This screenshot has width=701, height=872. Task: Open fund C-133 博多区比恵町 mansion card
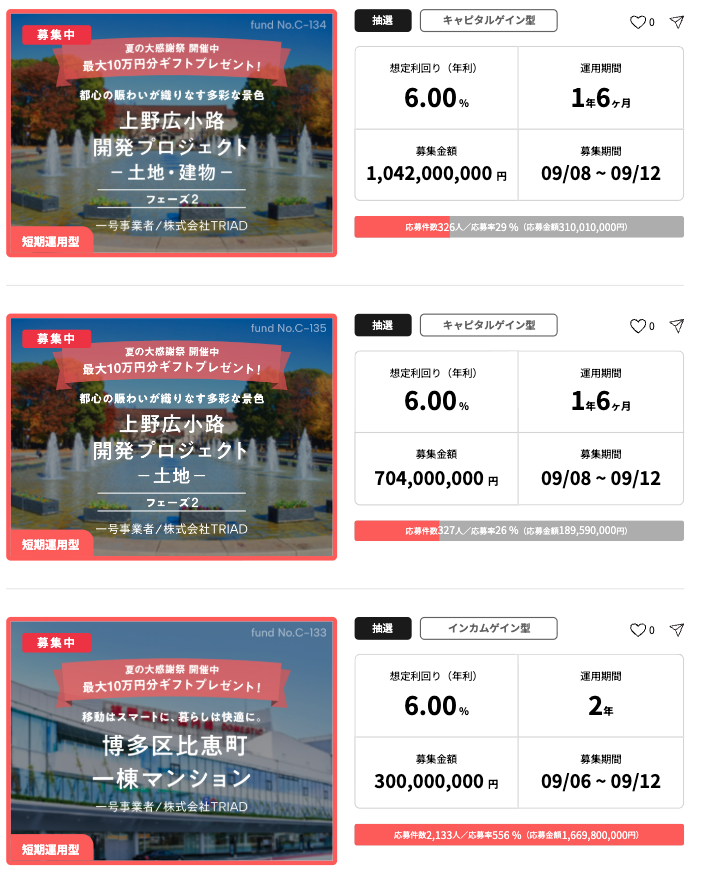172,742
